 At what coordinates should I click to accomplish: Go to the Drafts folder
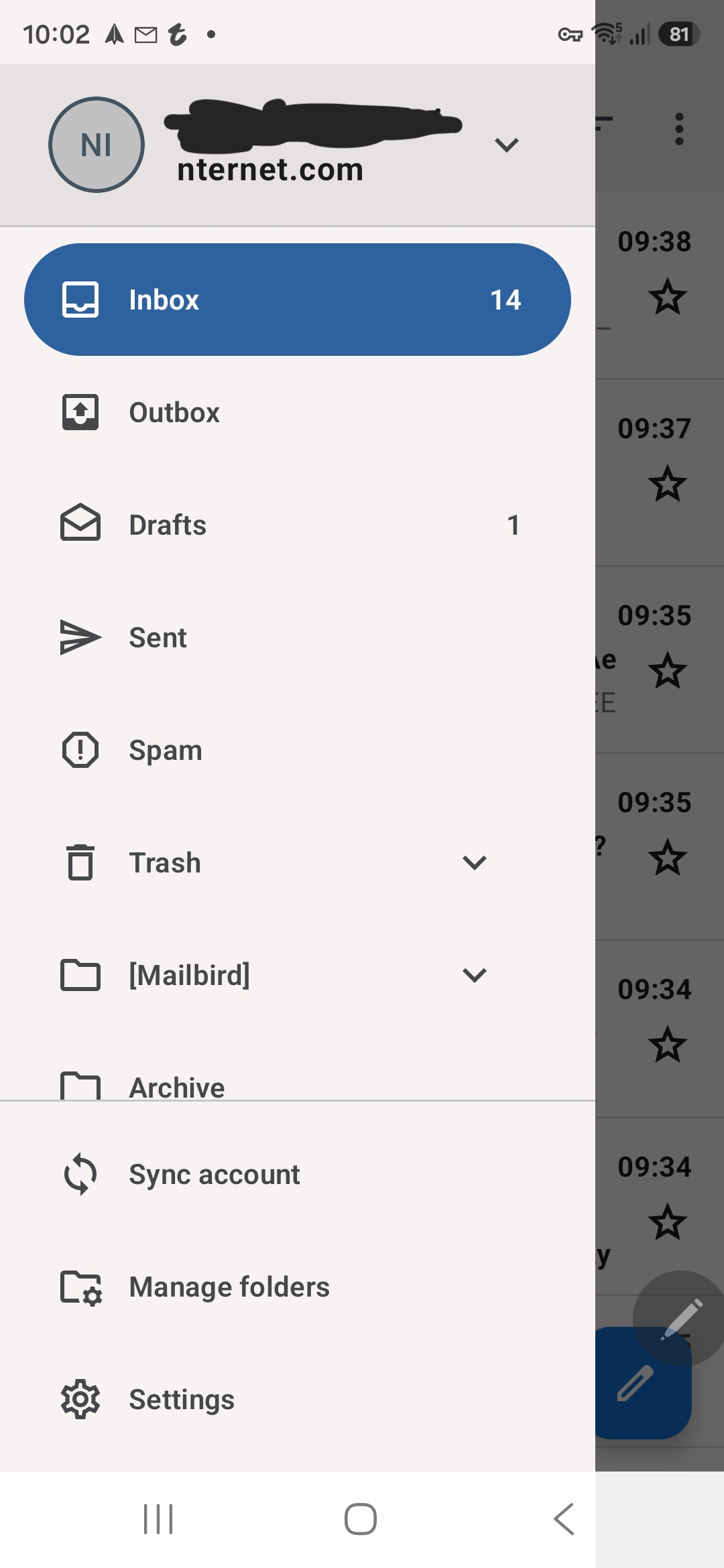tap(298, 525)
